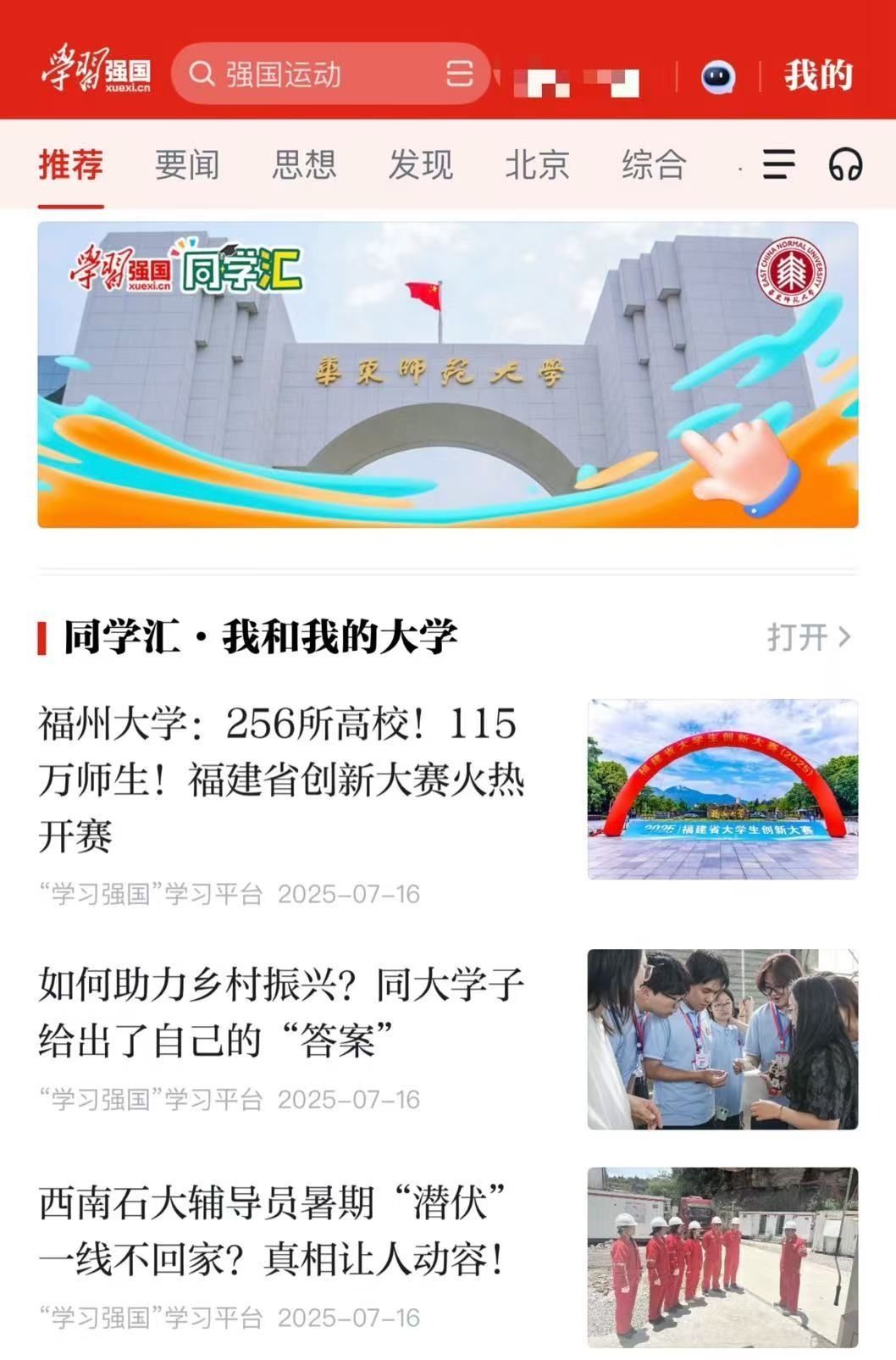Switch to the 思想 tab
896x1360 pixels.
(x=304, y=164)
